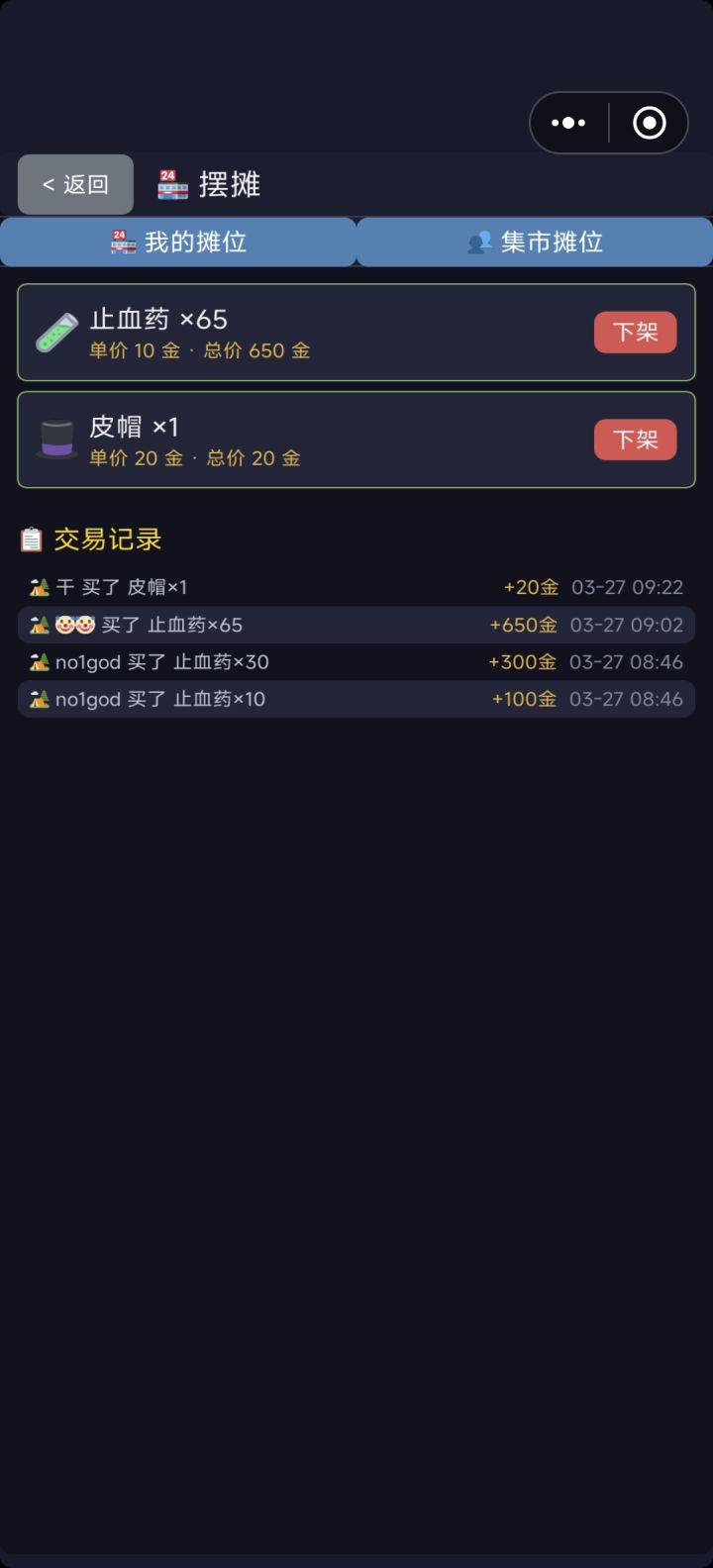The height and width of the screenshot is (1568, 713).
Task: Click the circular capsule button top right
Action: click(x=649, y=122)
